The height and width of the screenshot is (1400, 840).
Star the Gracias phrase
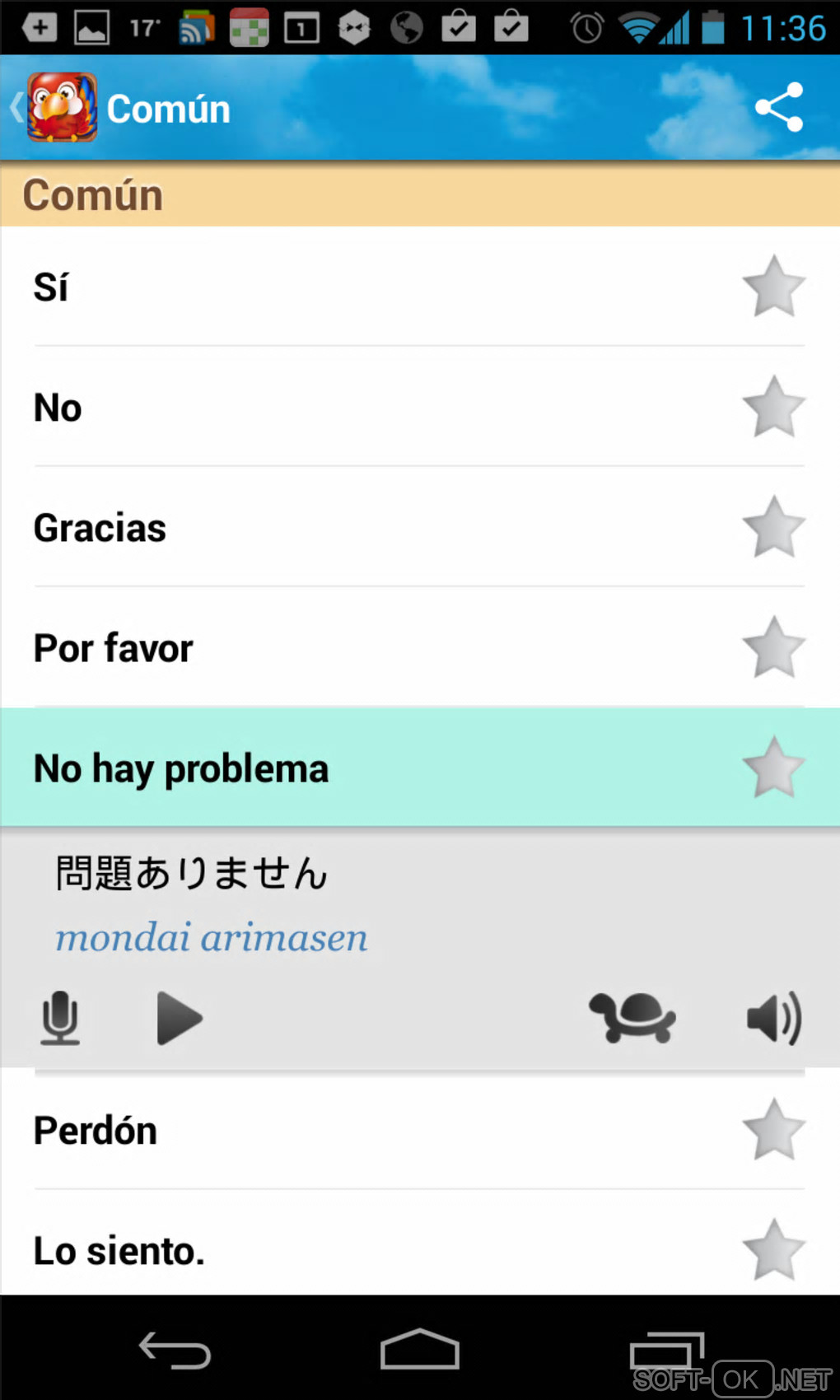(x=773, y=527)
